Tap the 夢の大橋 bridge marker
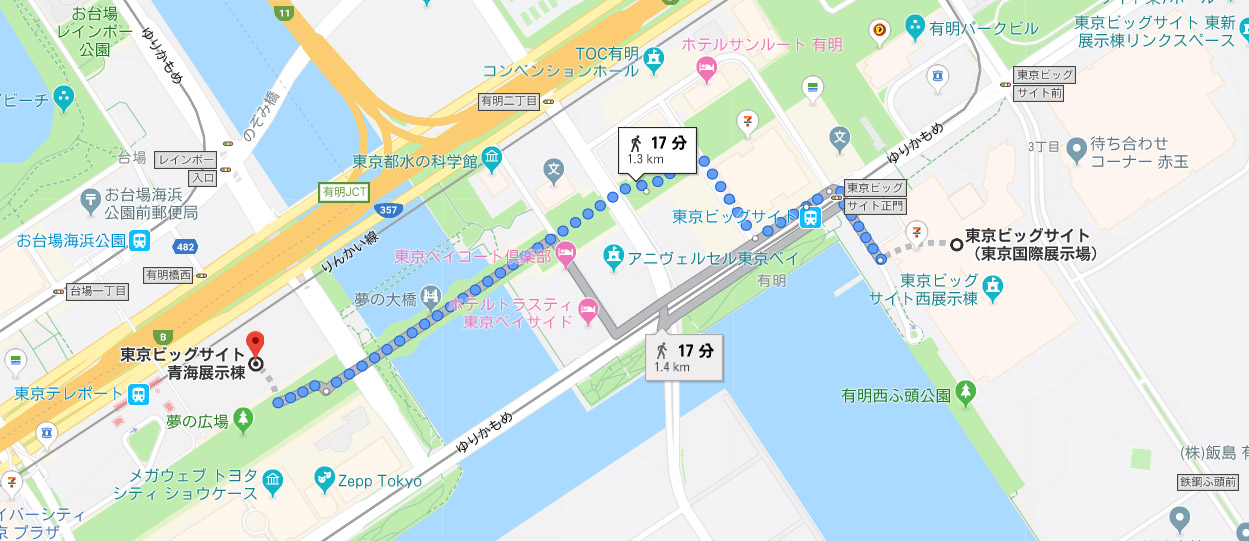 431,296
